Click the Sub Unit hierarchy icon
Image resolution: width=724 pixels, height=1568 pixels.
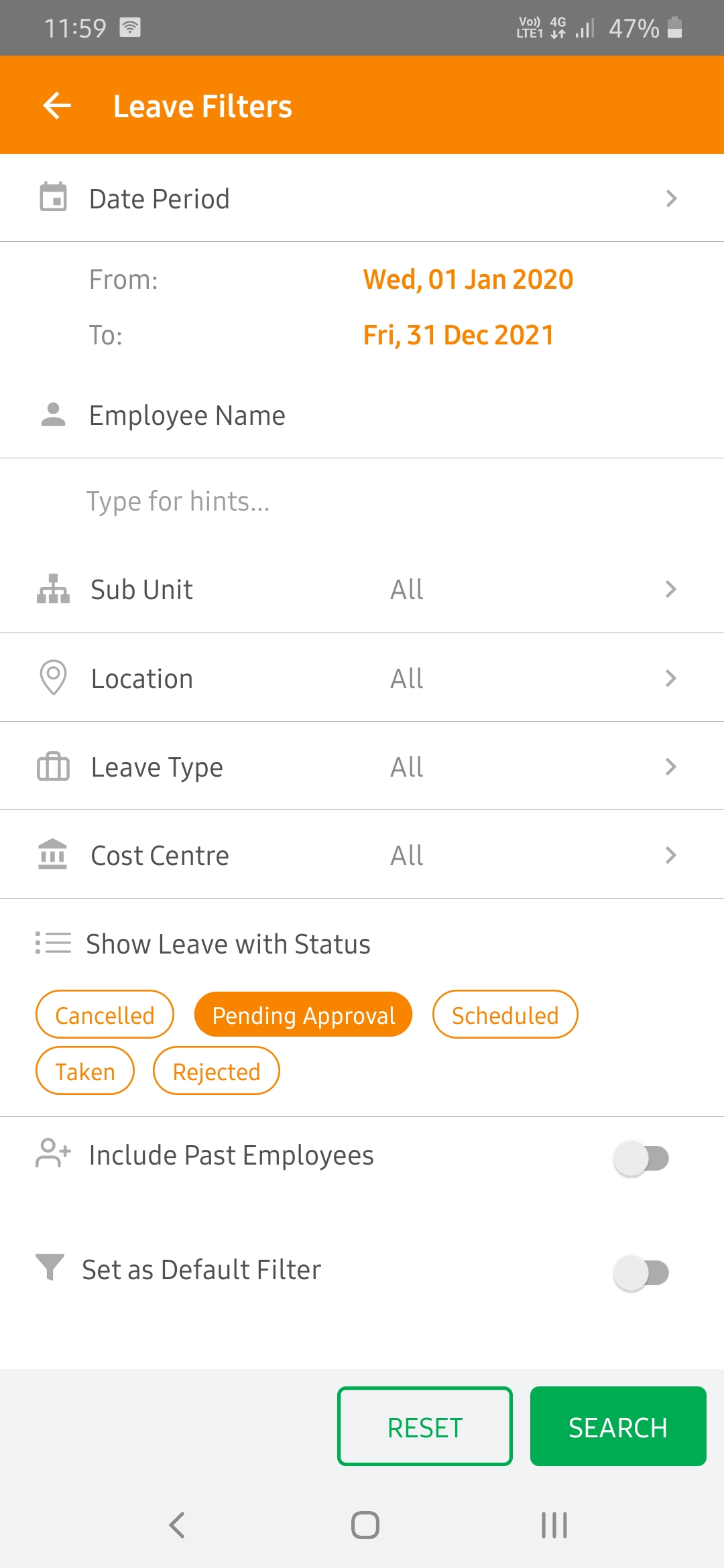52,589
